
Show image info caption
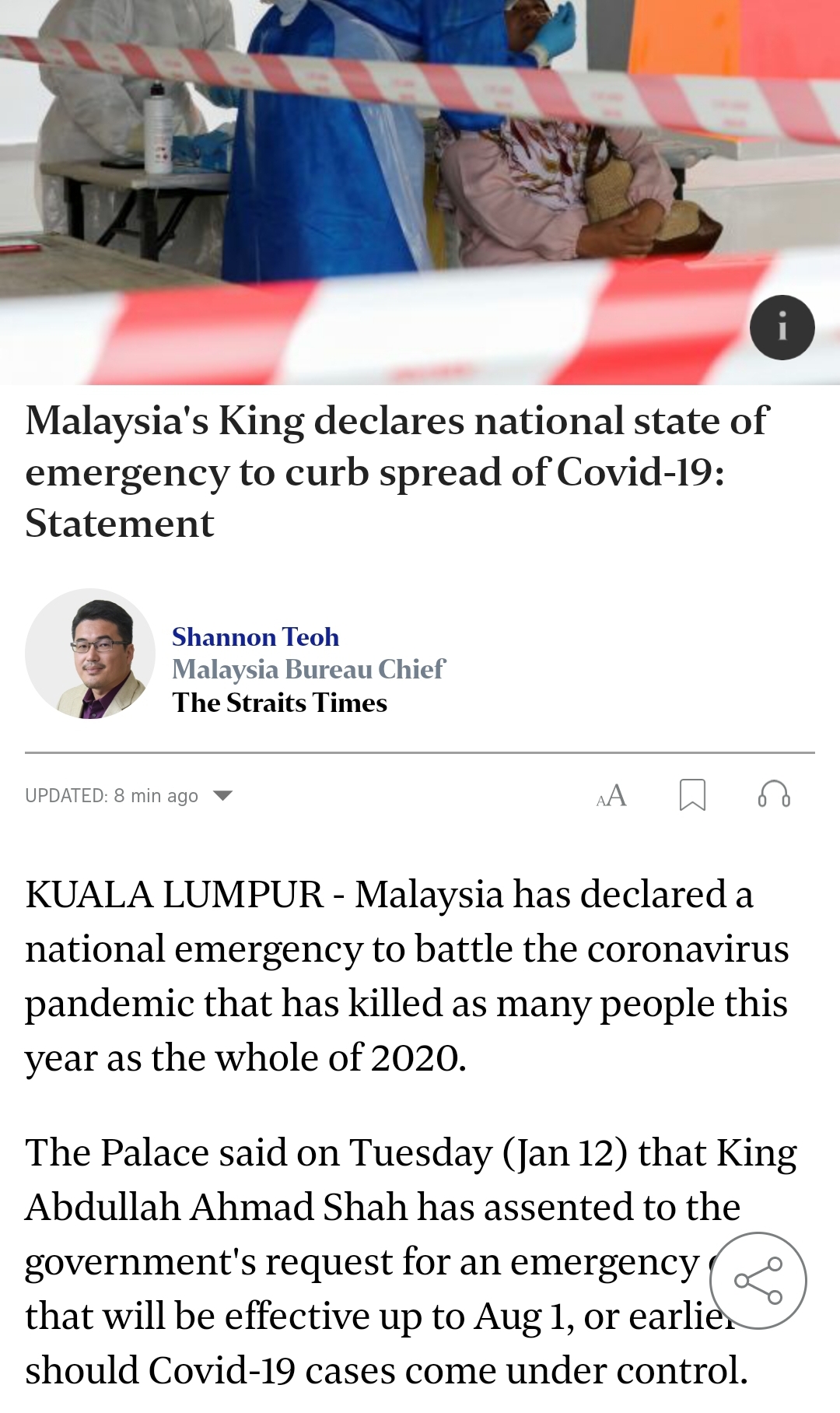782,328
